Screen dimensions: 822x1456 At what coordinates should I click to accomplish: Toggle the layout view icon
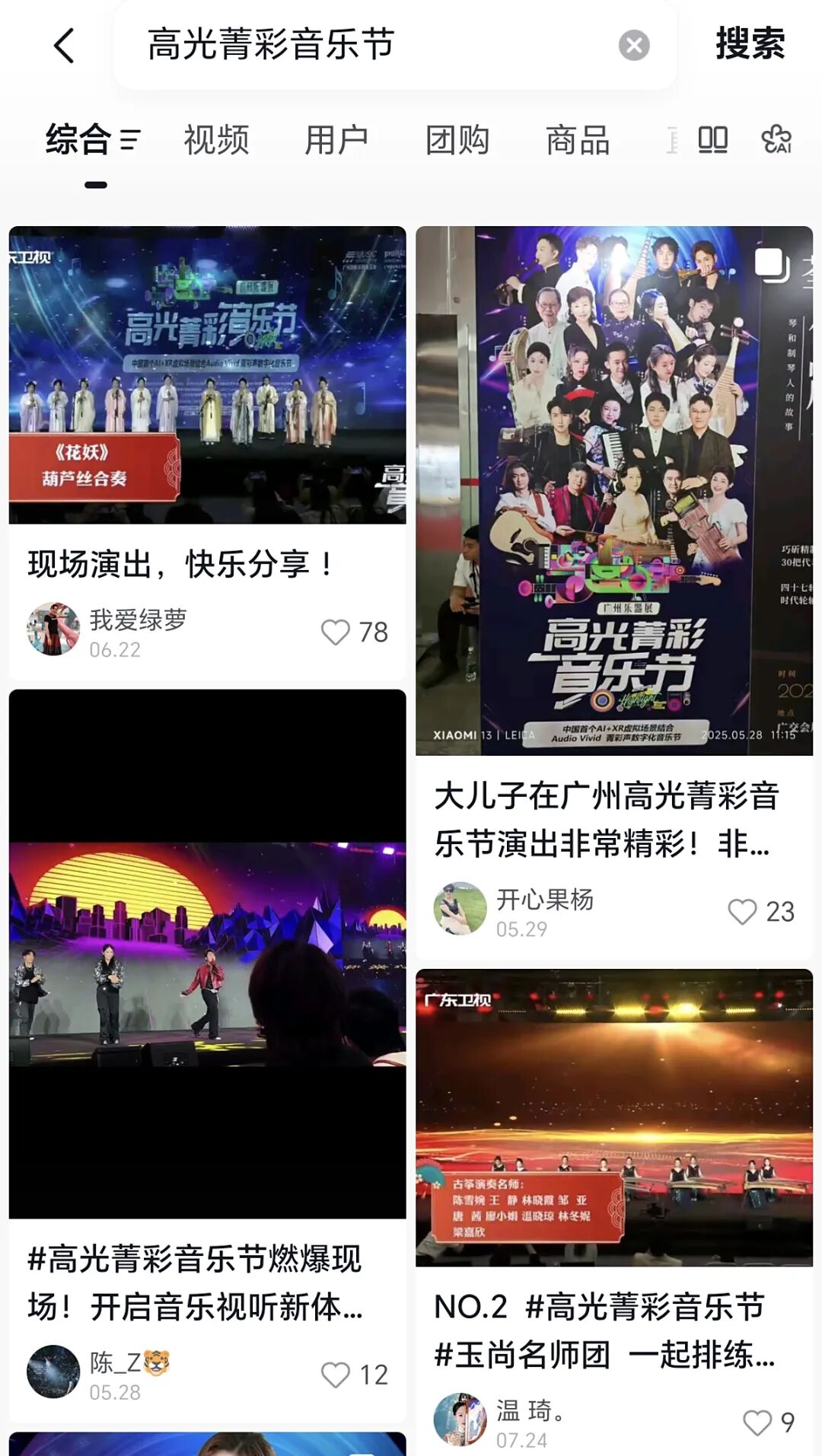(712, 140)
